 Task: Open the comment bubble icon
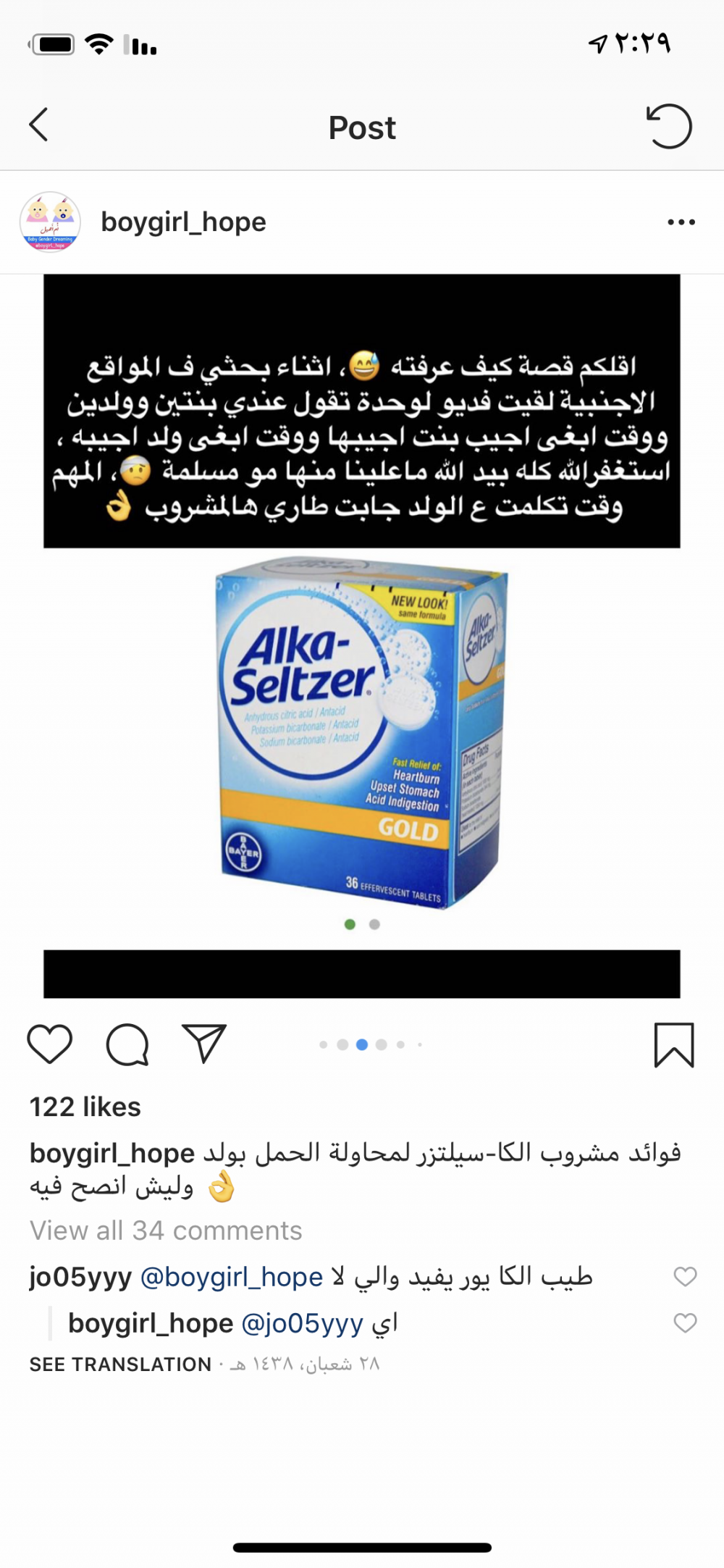[127, 1044]
